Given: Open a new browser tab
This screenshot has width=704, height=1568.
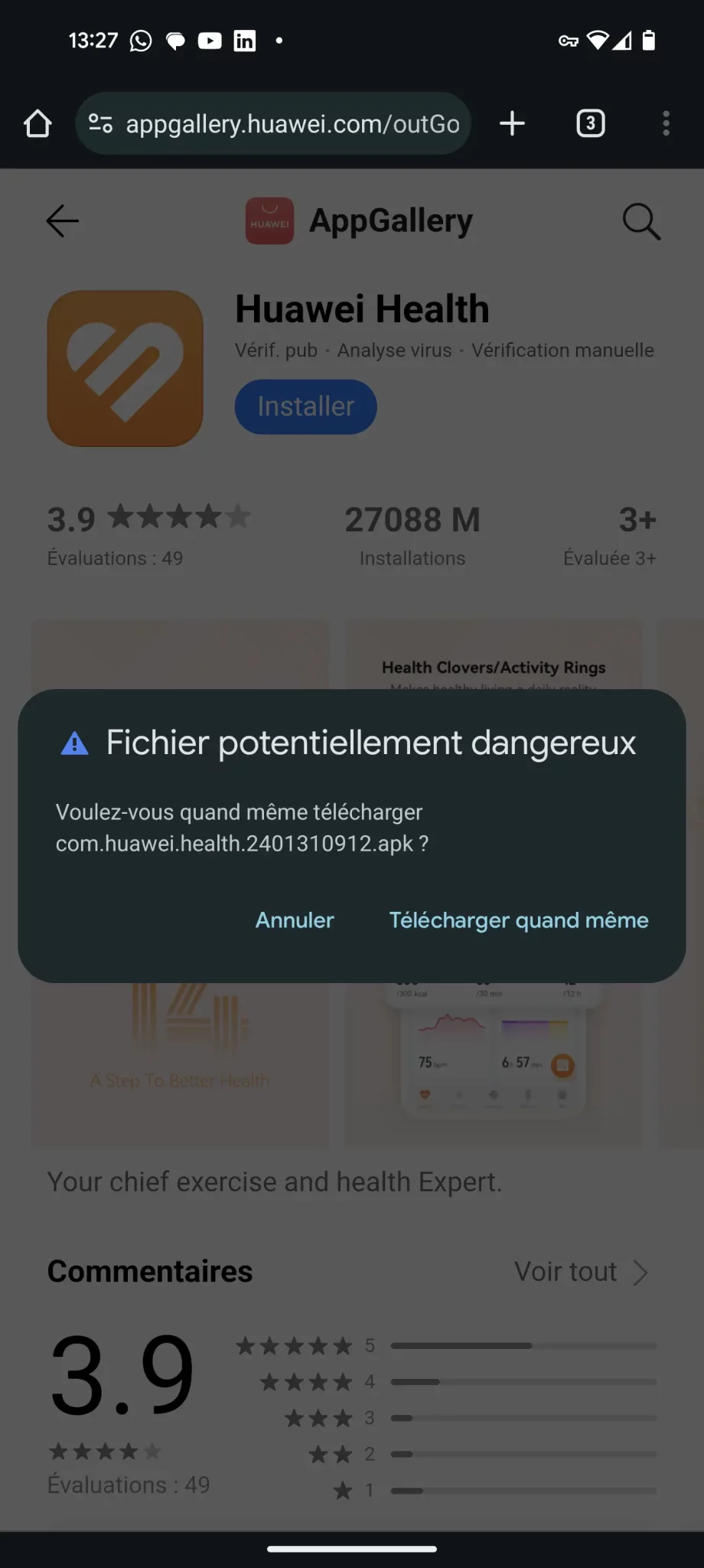Looking at the screenshot, I should tap(512, 123).
